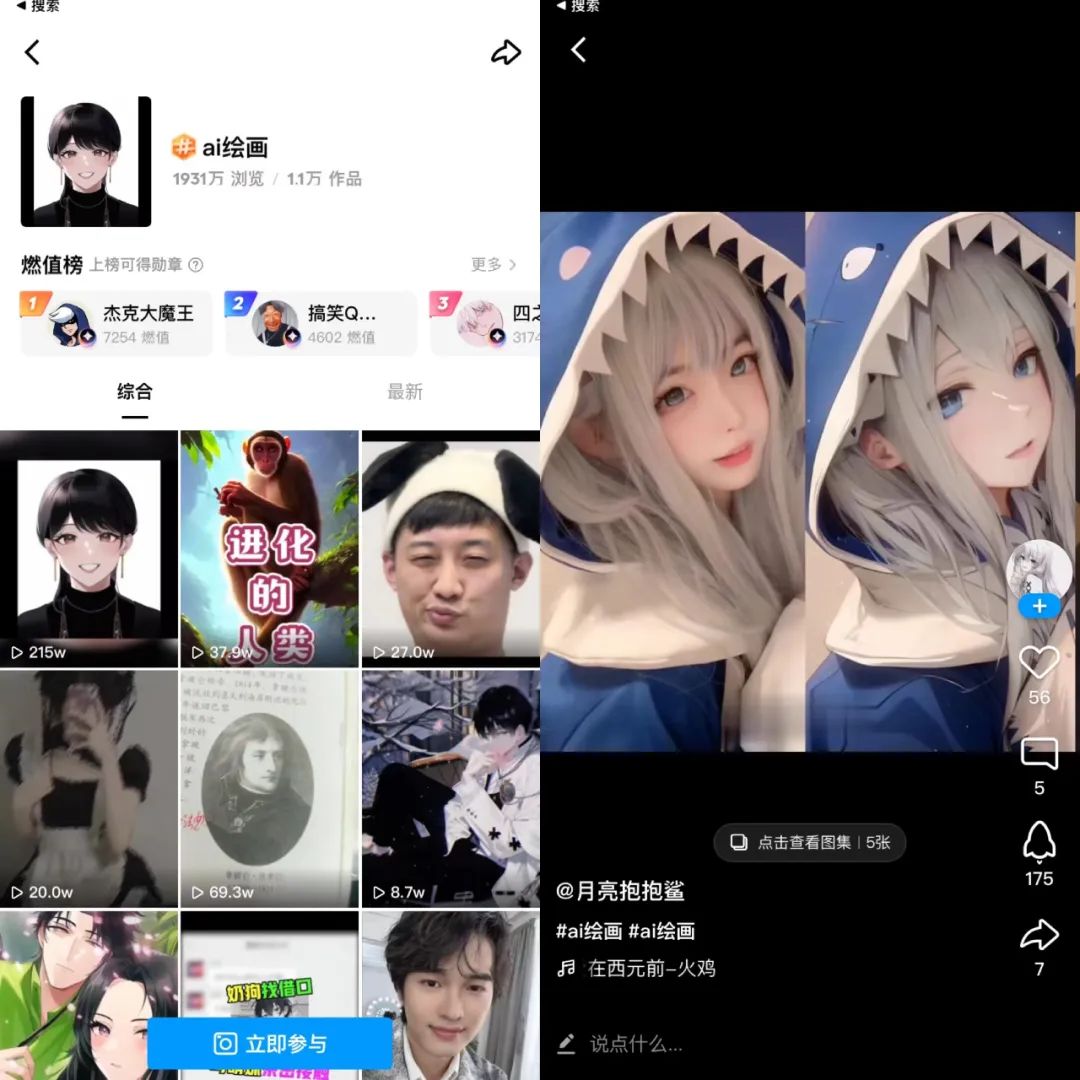Viewport: 1080px width, 1080px height.
Task: Open the comments showing 5
Action: tap(1039, 755)
